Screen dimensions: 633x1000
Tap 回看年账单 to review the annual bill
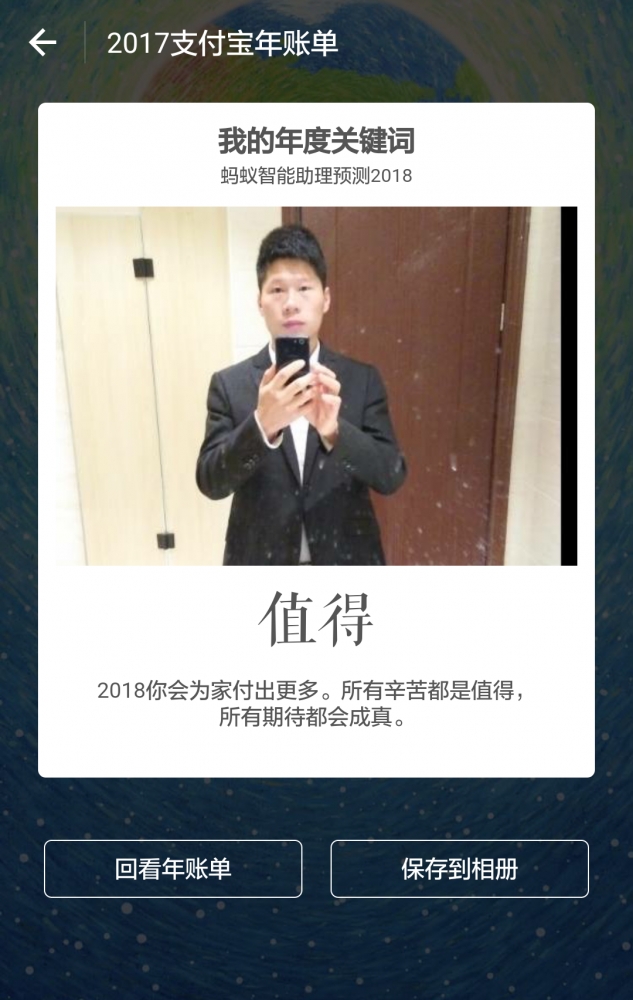coord(173,869)
